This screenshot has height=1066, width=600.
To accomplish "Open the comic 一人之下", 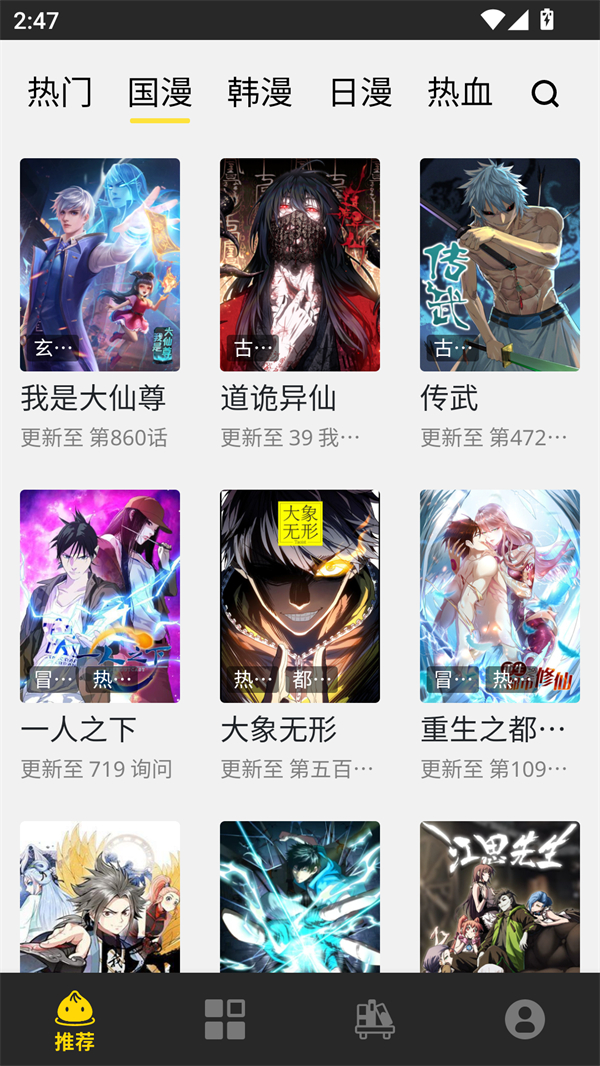I will (100, 596).
